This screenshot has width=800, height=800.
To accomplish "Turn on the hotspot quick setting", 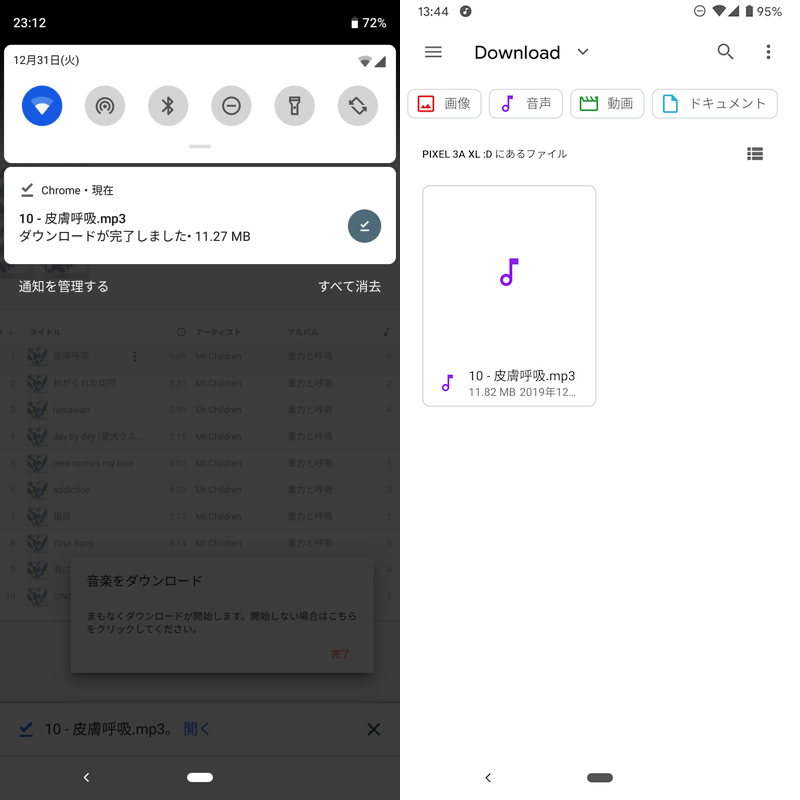I will (x=105, y=105).
